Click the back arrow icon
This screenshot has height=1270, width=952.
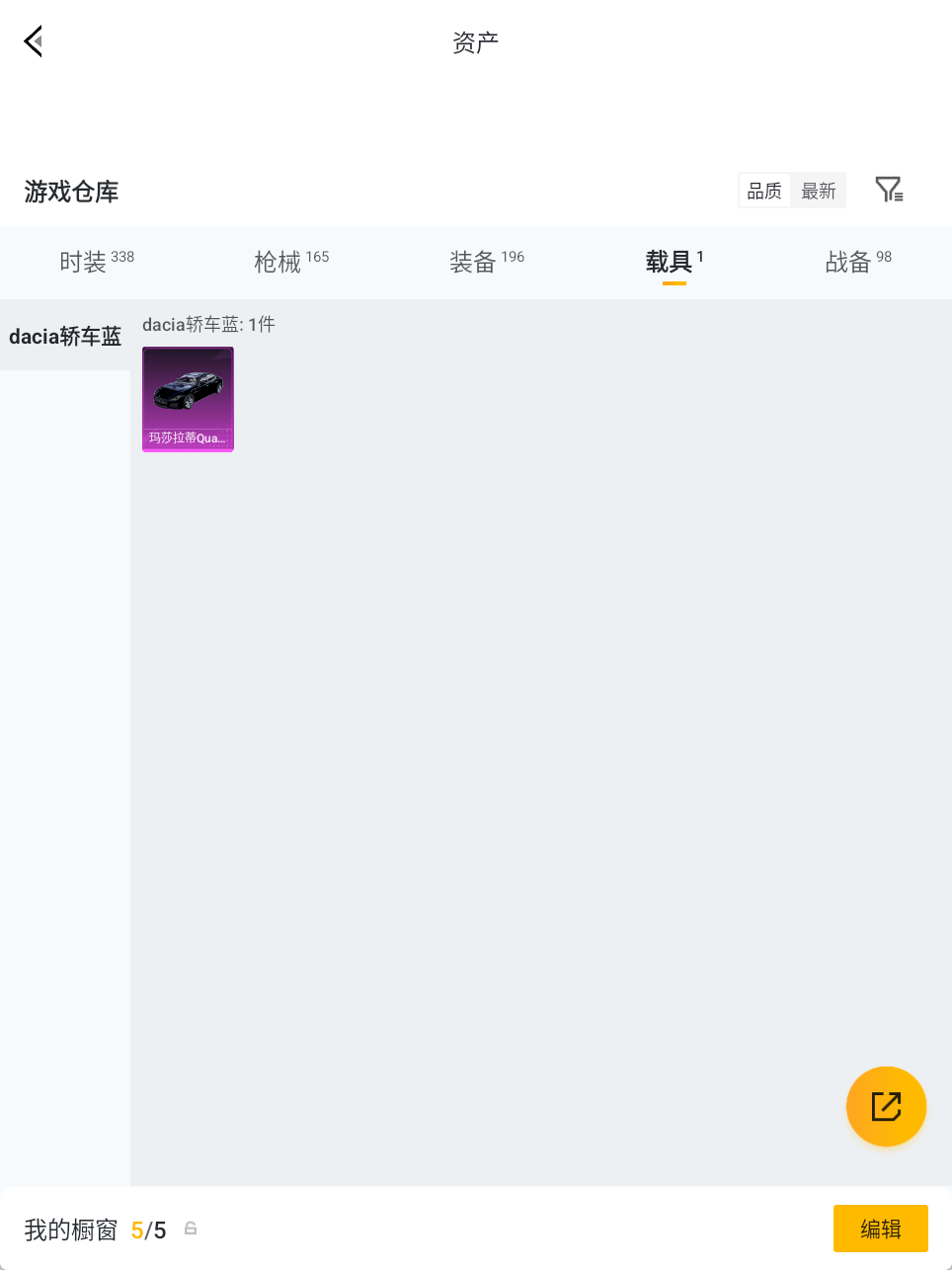(x=33, y=40)
